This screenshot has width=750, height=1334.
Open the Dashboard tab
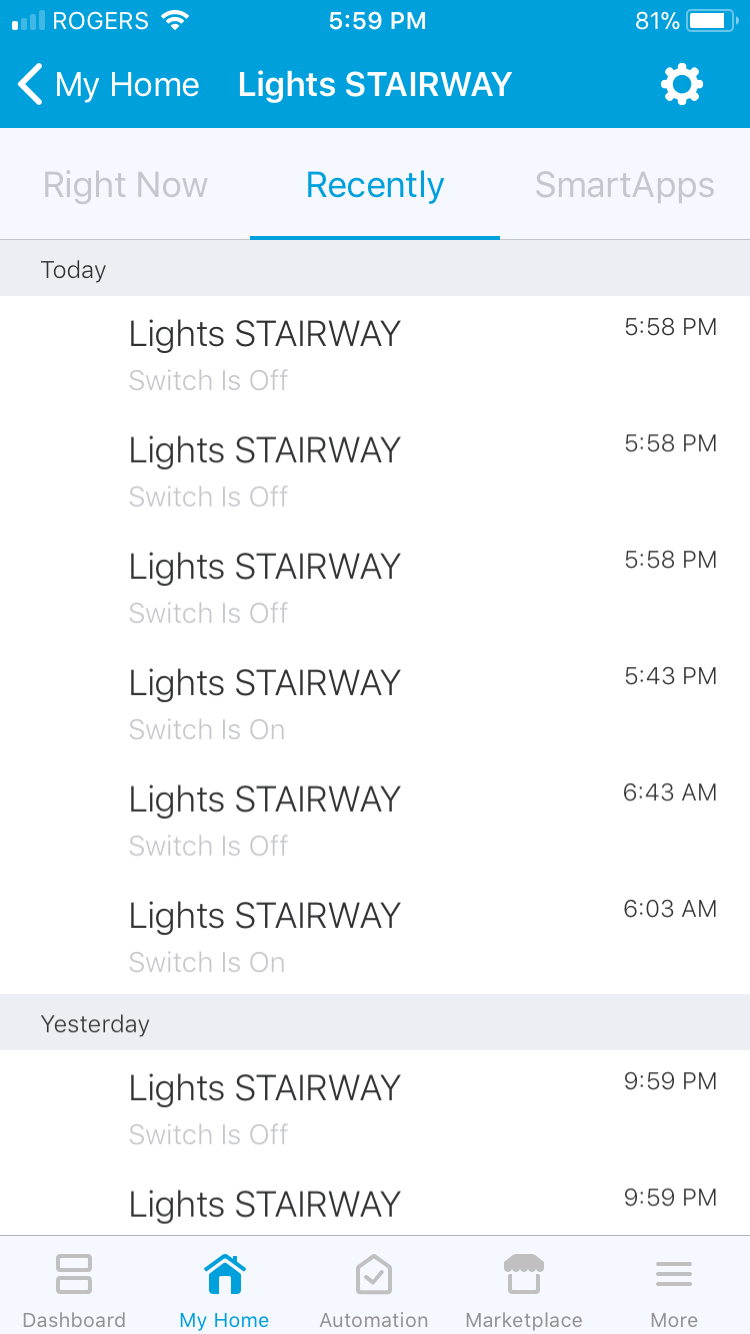(74, 1290)
